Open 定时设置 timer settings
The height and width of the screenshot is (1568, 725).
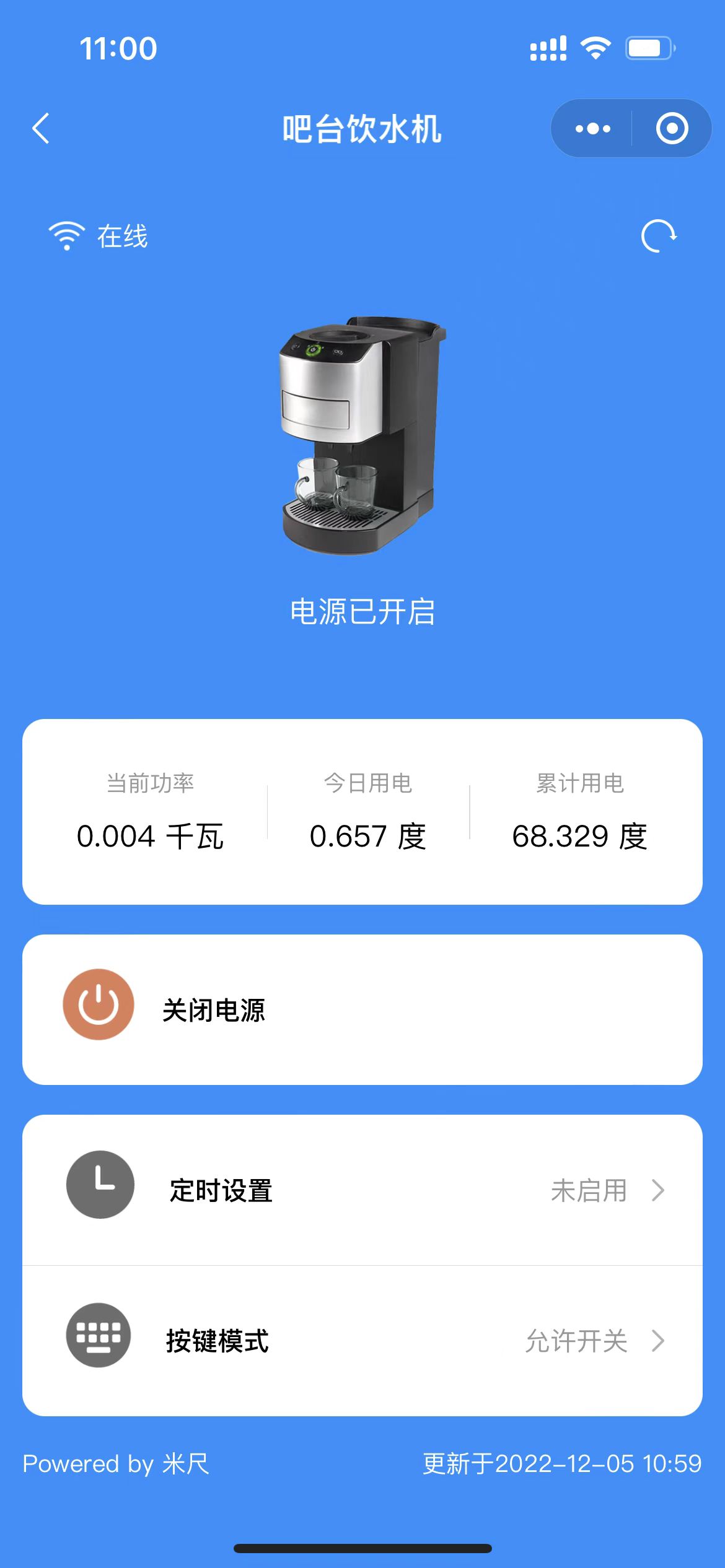[362, 1190]
